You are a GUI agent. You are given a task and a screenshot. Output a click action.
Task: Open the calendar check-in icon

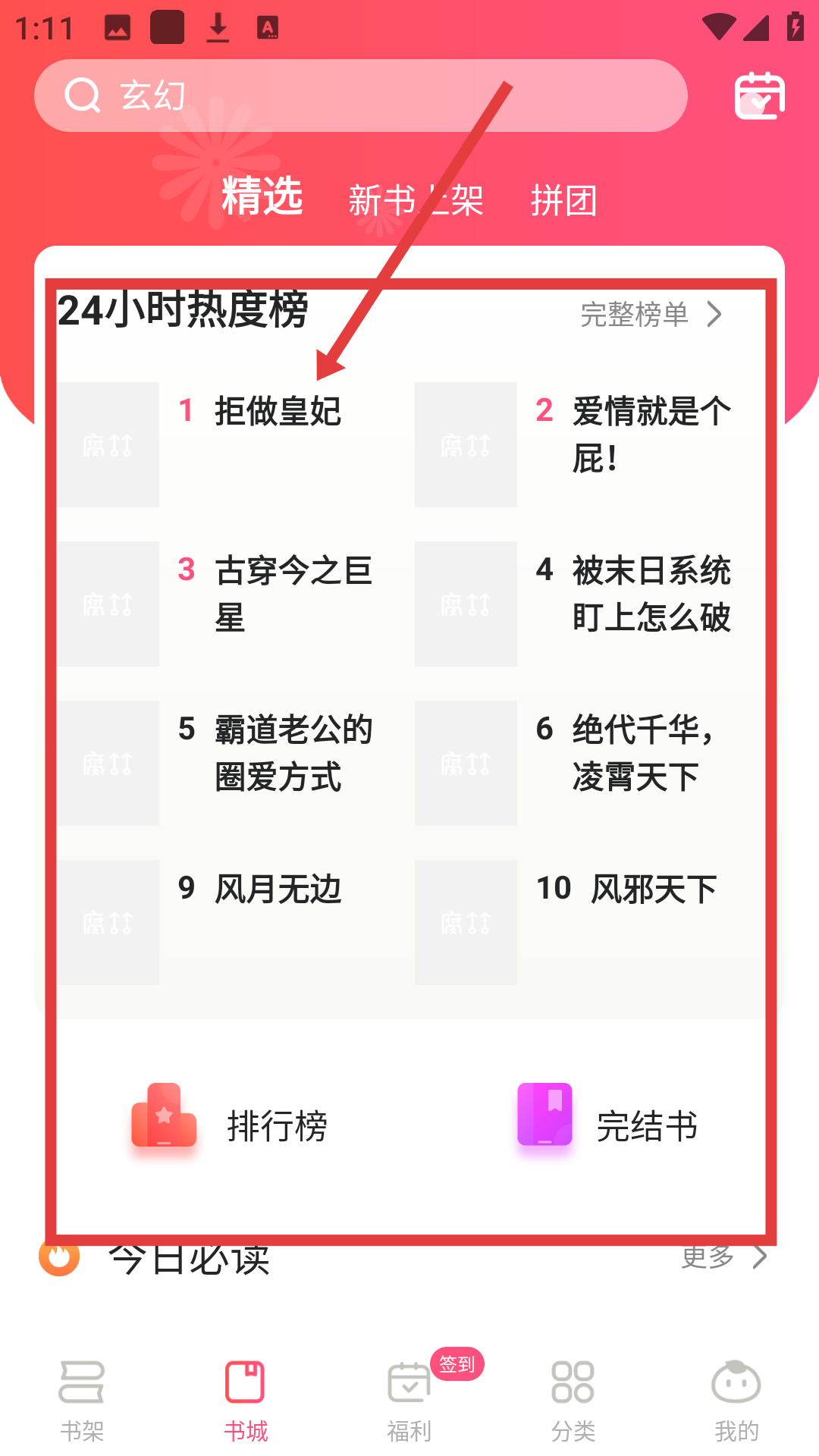pos(759,96)
